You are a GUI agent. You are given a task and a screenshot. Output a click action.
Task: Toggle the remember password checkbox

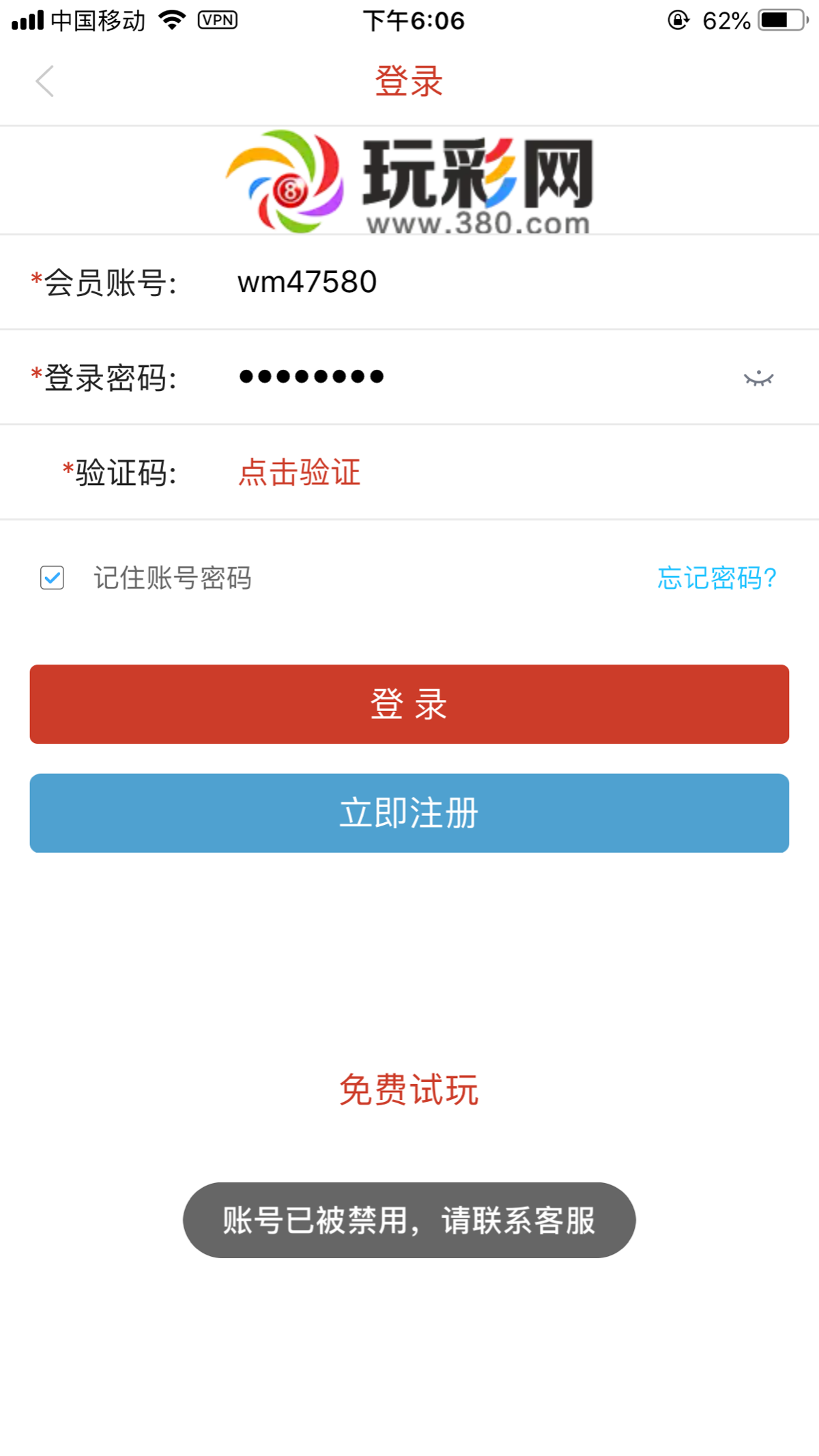coord(51,579)
